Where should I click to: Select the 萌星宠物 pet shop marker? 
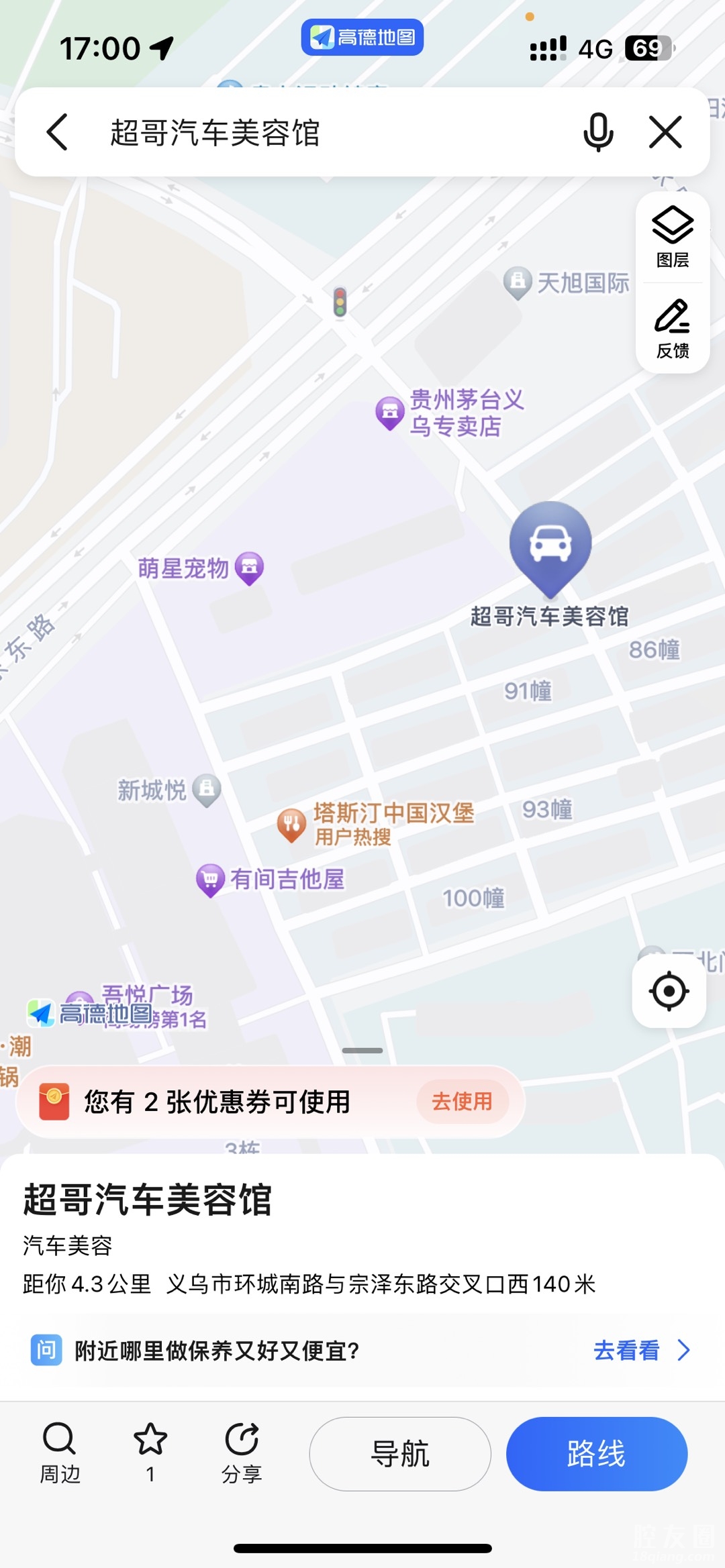[x=250, y=568]
